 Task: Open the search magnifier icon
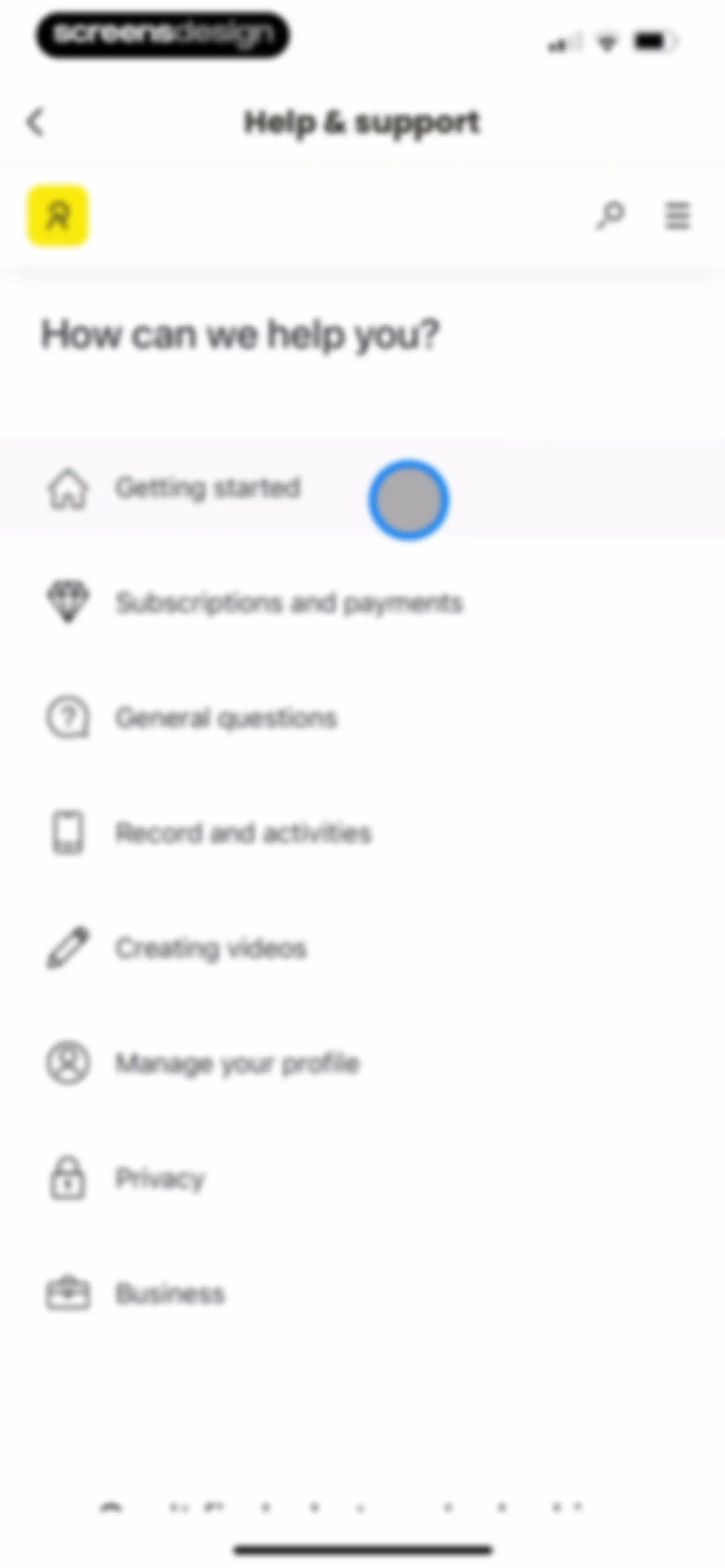click(610, 216)
